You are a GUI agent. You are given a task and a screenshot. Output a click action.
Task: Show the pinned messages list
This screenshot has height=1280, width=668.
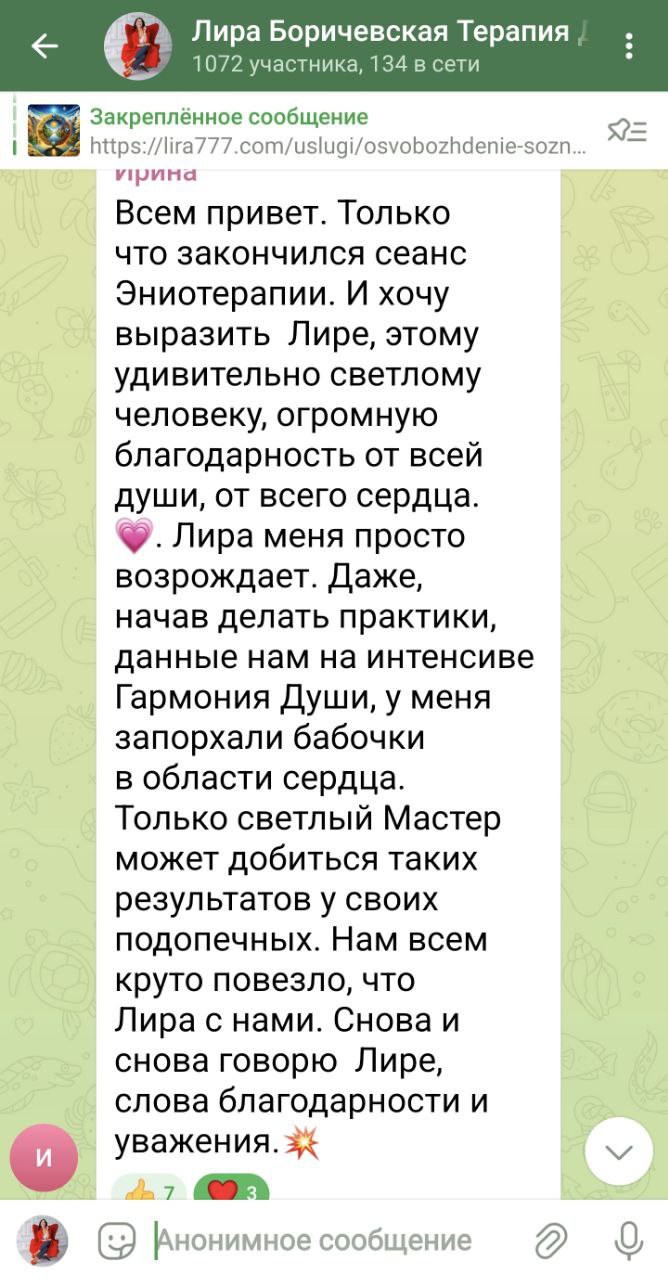[x=627, y=132]
